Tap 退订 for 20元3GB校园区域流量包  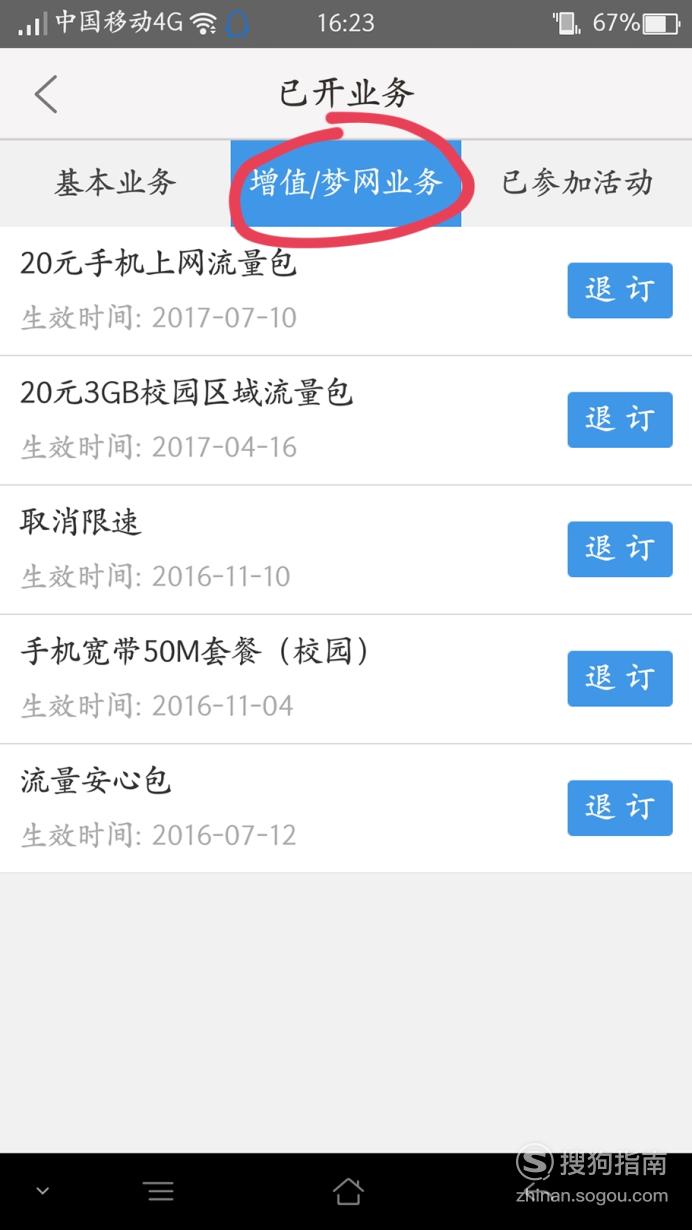620,419
